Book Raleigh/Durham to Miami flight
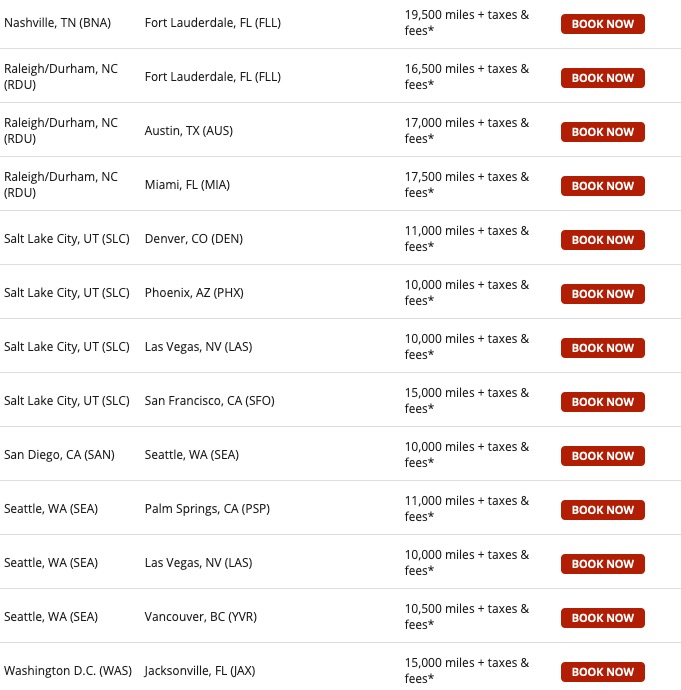681x690 pixels. coord(602,186)
